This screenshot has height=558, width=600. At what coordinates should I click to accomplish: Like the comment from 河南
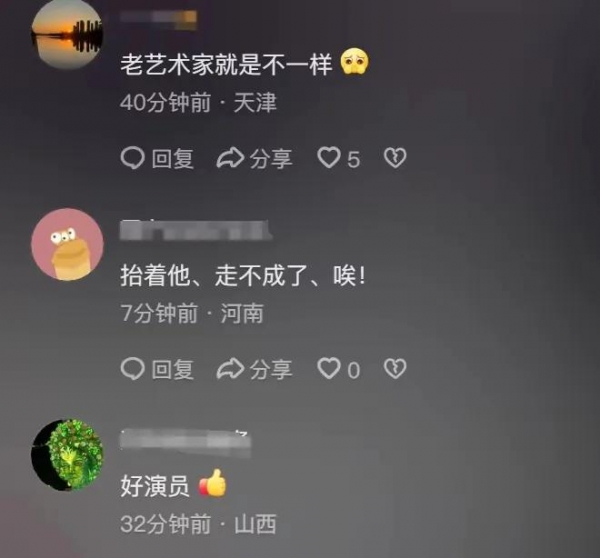[330, 370]
